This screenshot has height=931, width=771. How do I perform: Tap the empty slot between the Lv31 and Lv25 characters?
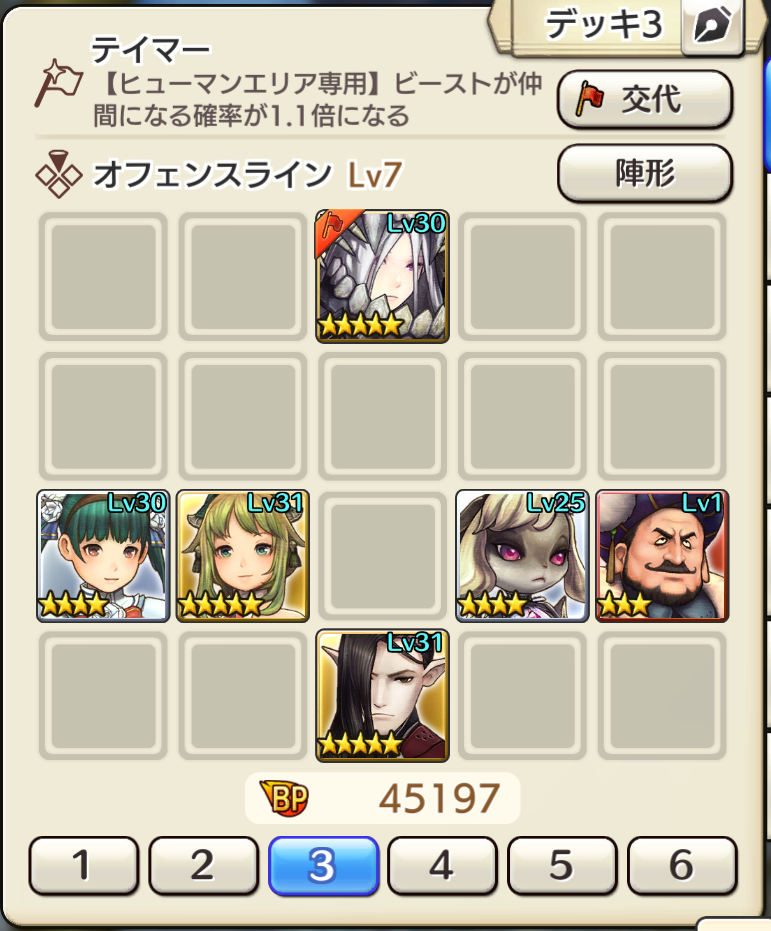(x=382, y=555)
